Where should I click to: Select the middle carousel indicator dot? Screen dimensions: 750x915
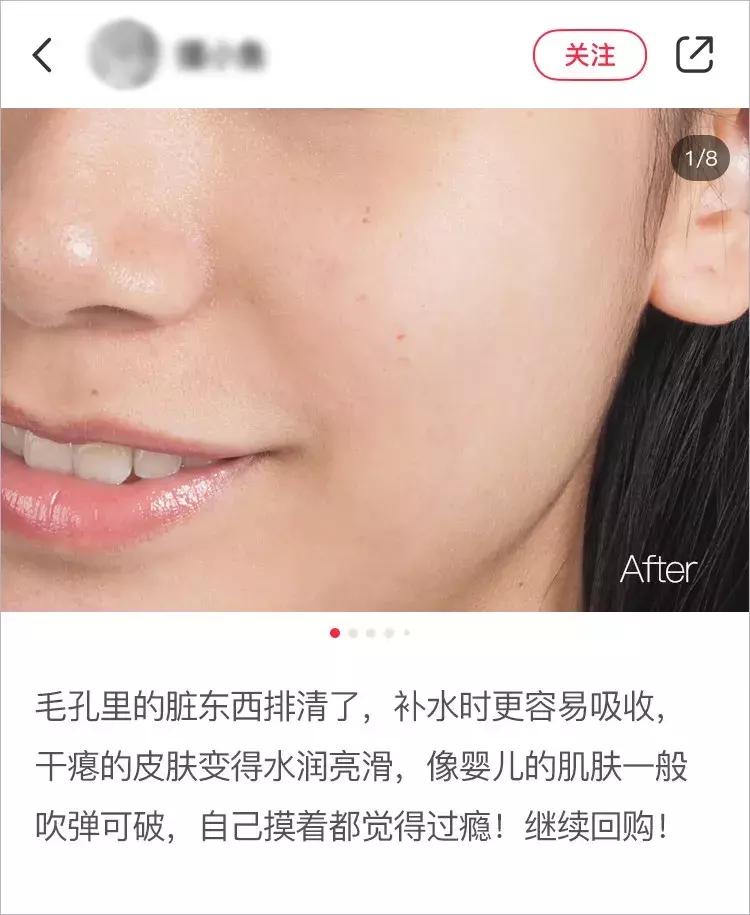(x=369, y=633)
